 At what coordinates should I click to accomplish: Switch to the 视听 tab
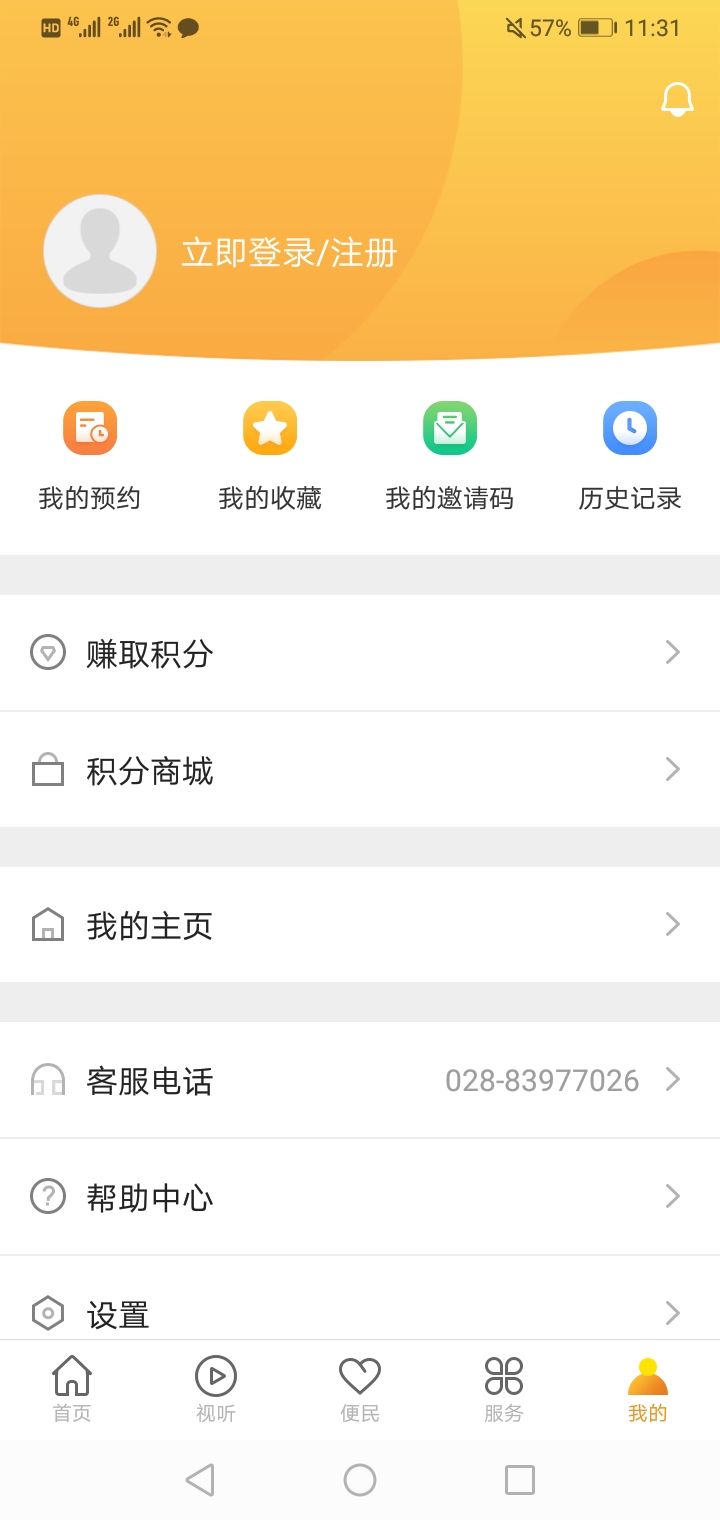(x=216, y=1389)
